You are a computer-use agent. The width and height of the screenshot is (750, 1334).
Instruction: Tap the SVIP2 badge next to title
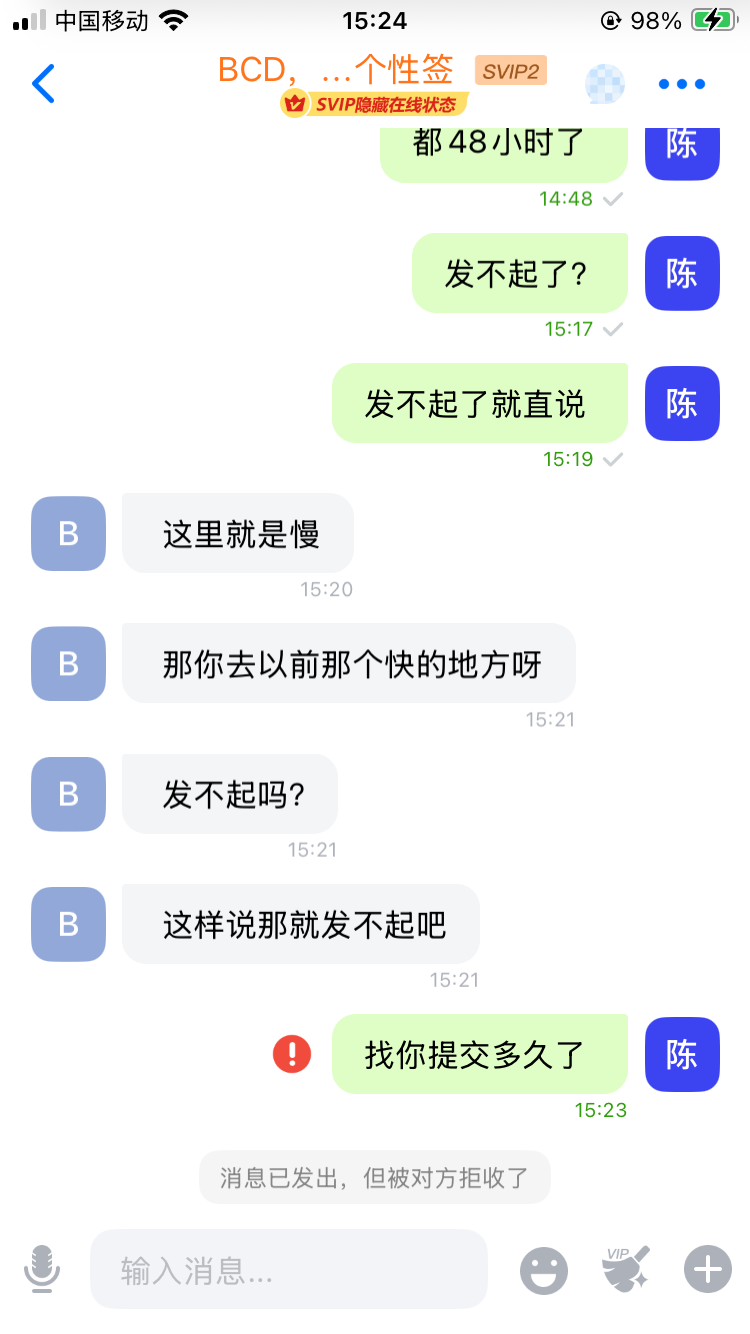[511, 72]
